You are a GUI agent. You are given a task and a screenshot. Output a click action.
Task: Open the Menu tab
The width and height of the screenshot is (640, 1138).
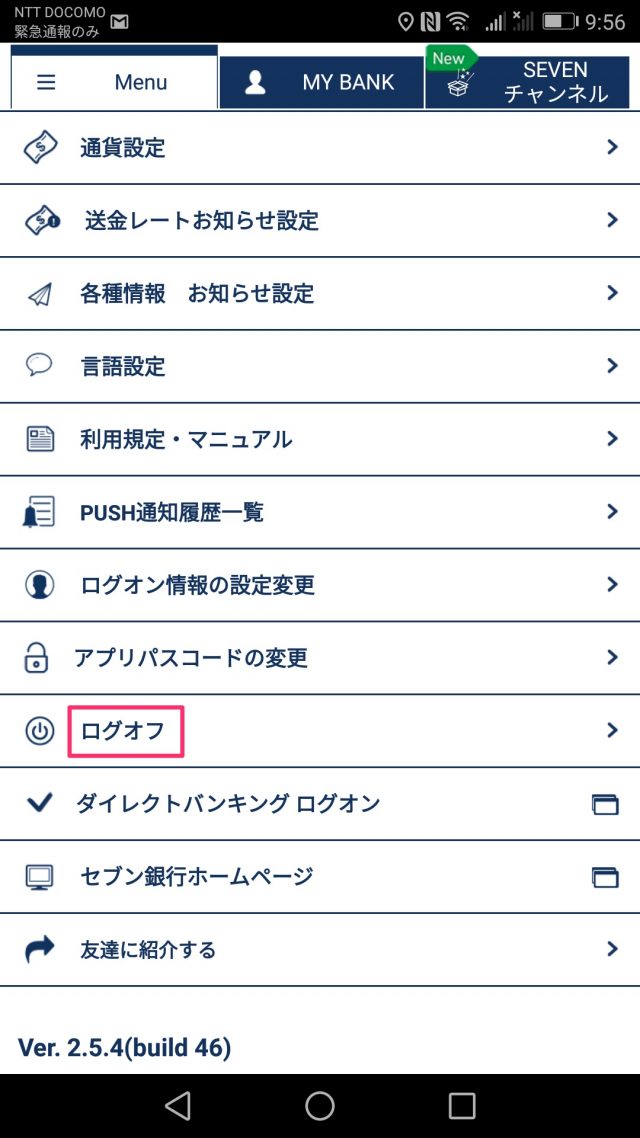[x=114, y=82]
